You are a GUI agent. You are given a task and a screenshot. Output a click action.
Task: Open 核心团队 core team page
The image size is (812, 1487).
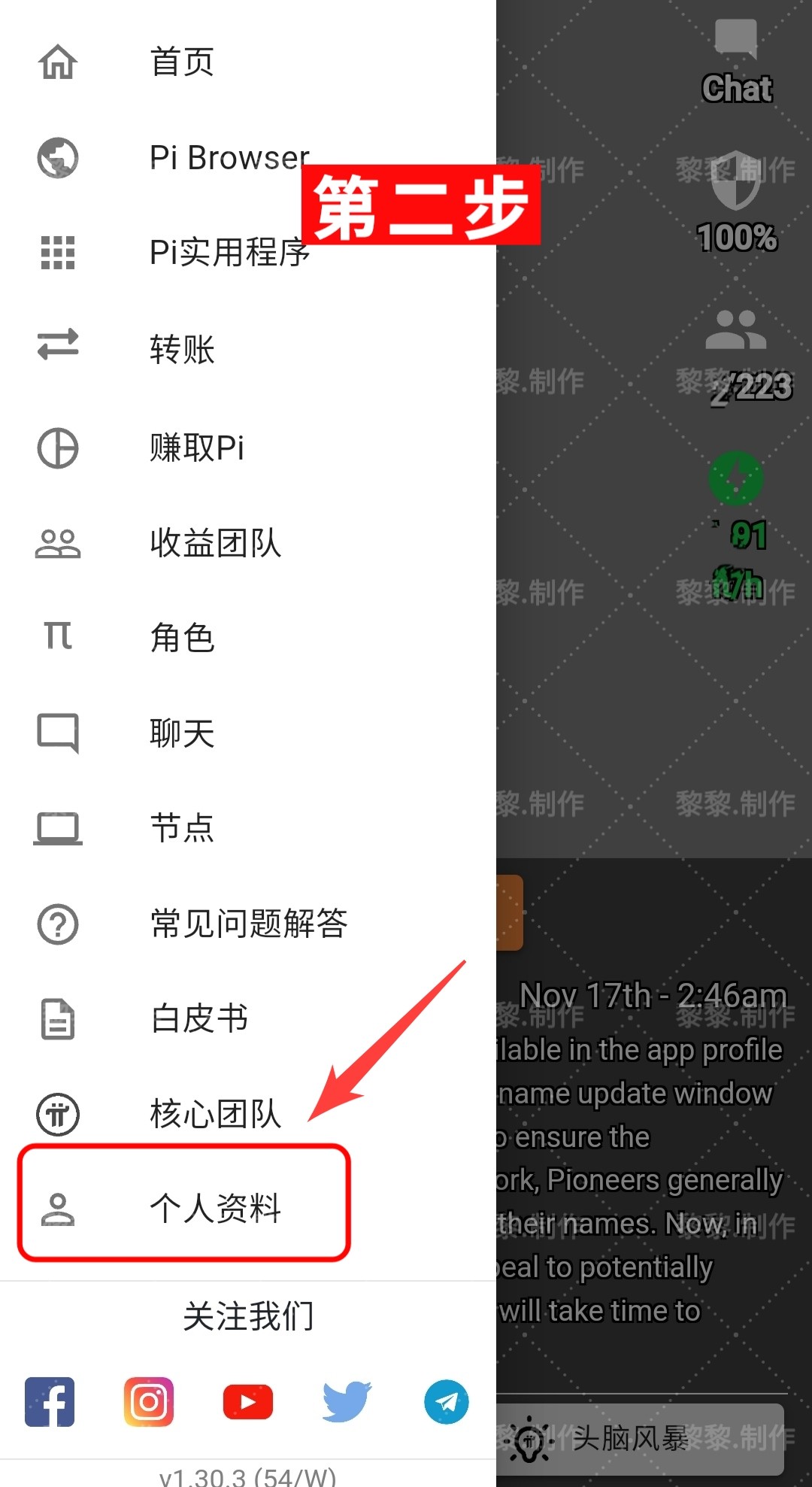tap(248, 1114)
